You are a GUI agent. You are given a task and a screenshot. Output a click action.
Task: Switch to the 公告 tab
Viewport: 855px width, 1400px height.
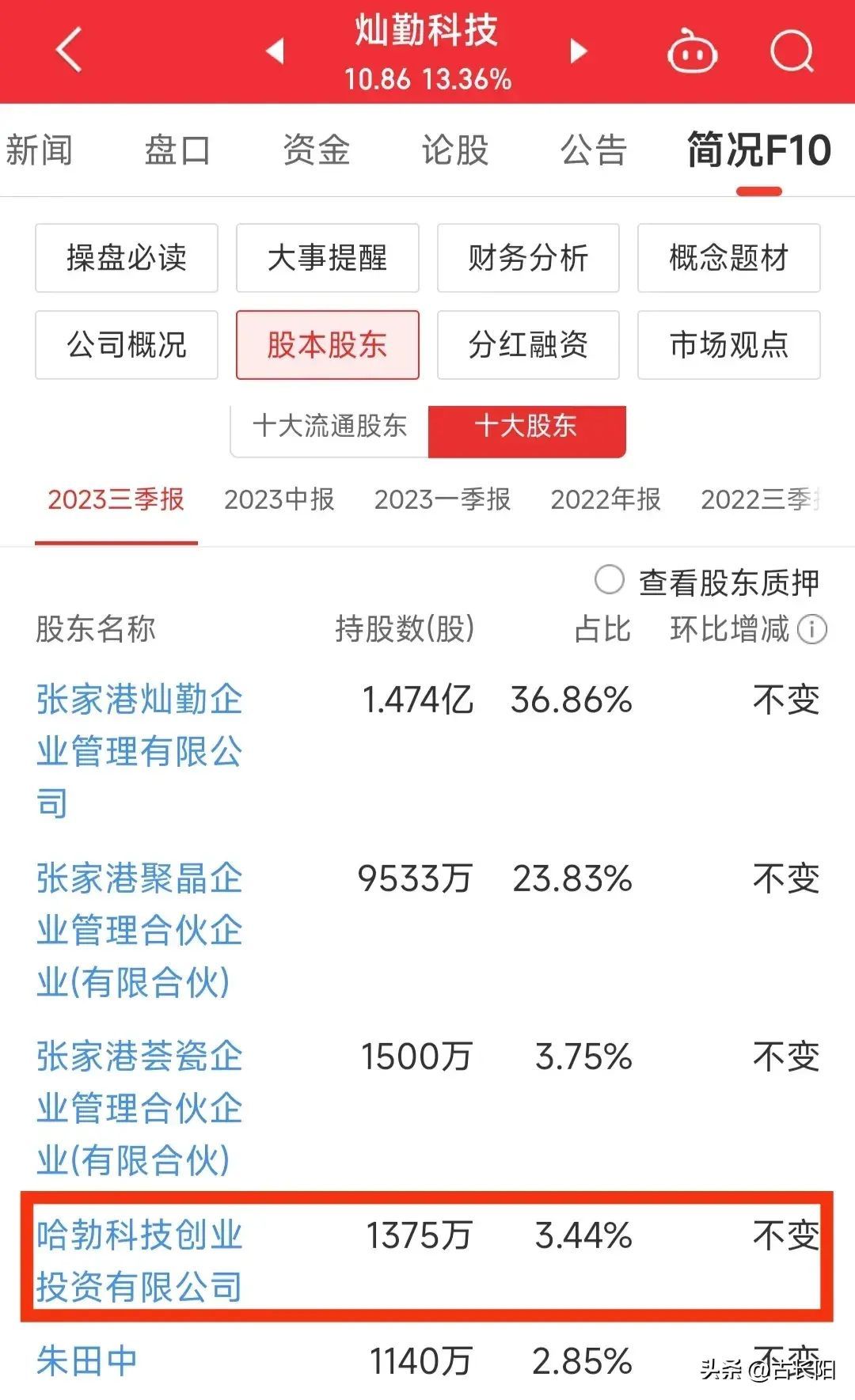(x=594, y=150)
